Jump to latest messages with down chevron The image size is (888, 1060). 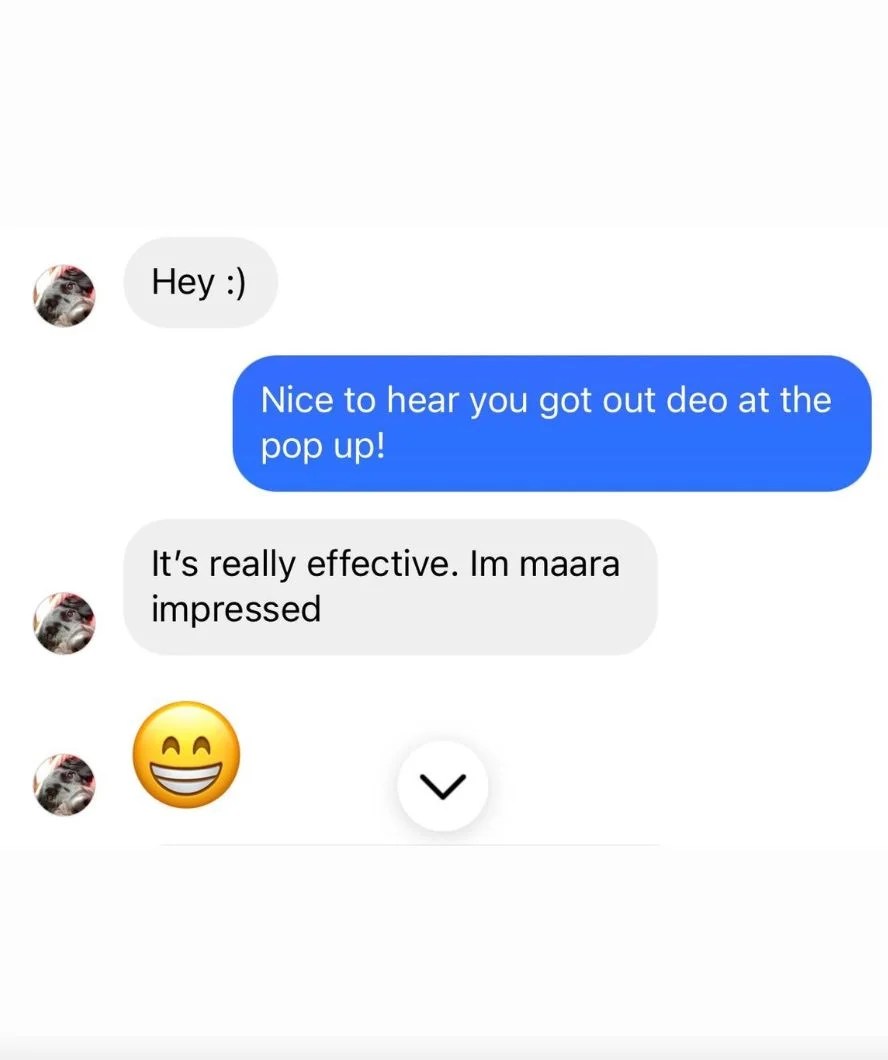click(x=442, y=786)
